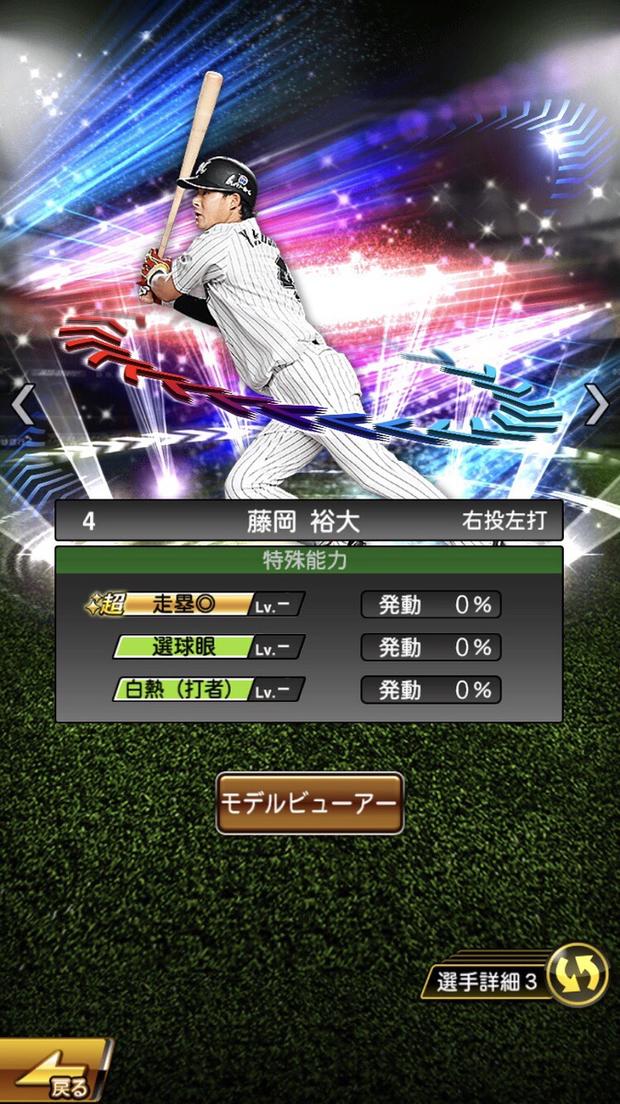Show the next player with right arrow
Image resolution: width=620 pixels, height=1104 pixels.
[597, 403]
